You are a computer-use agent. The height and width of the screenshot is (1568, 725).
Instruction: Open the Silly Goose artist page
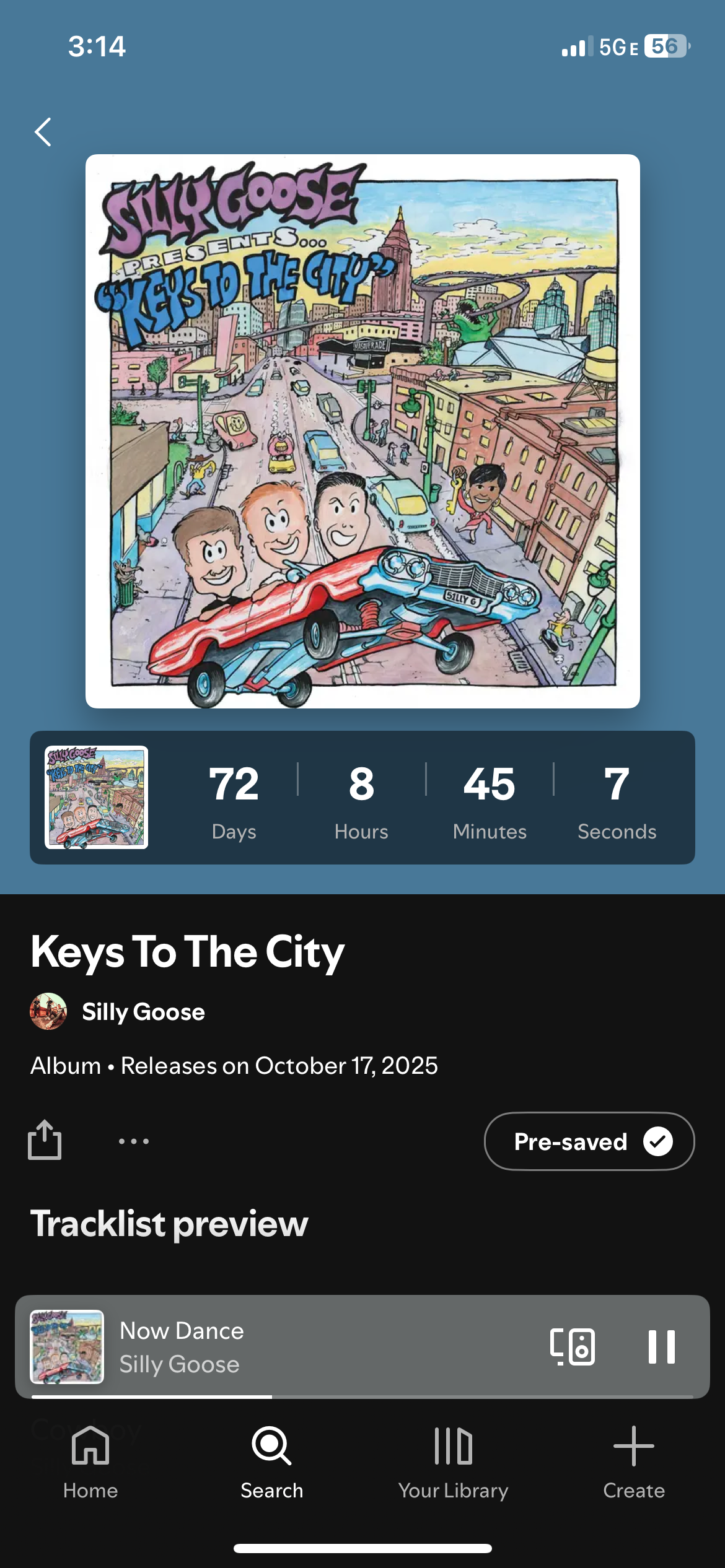coord(143,1012)
